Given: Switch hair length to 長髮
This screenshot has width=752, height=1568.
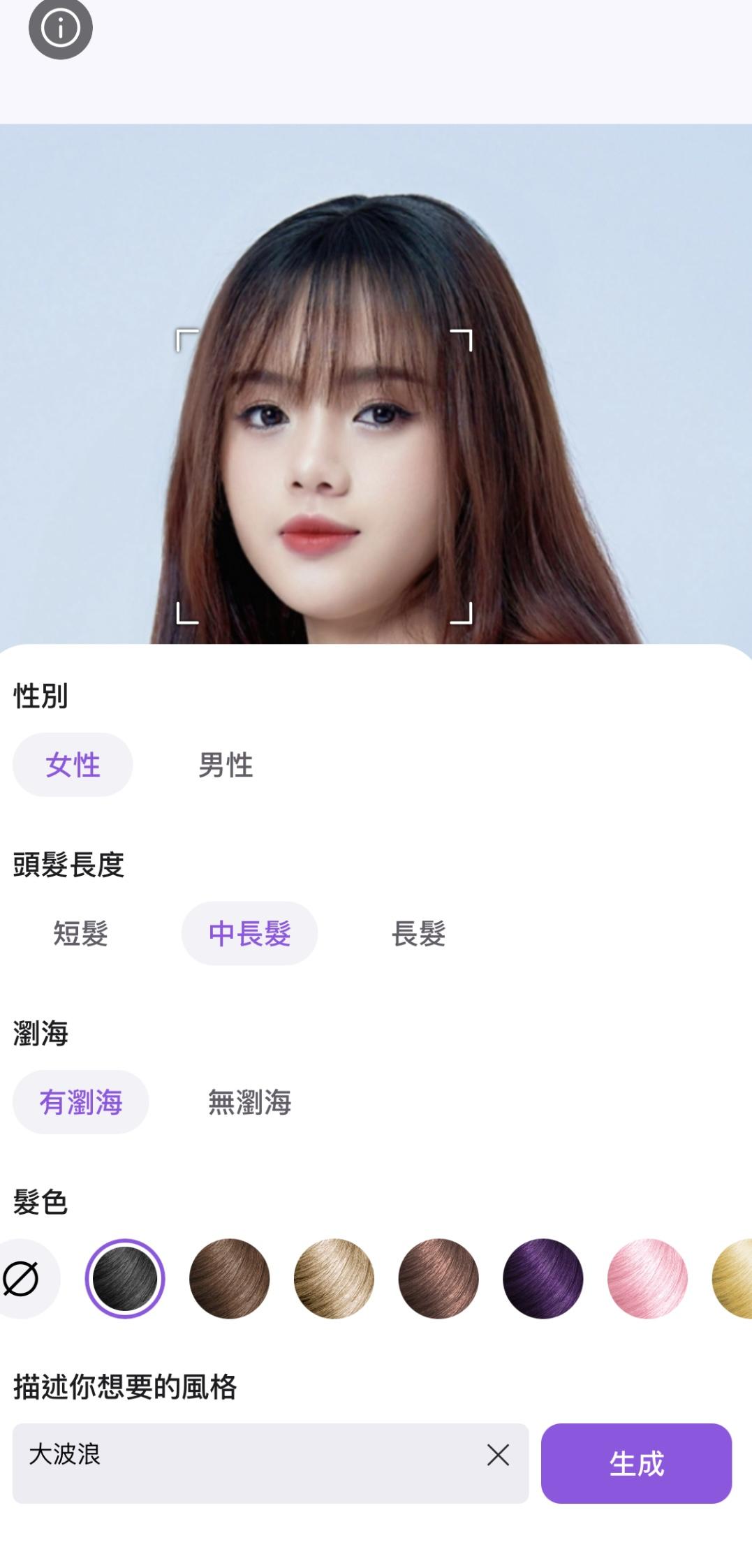Looking at the screenshot, I should click(418, 933).
